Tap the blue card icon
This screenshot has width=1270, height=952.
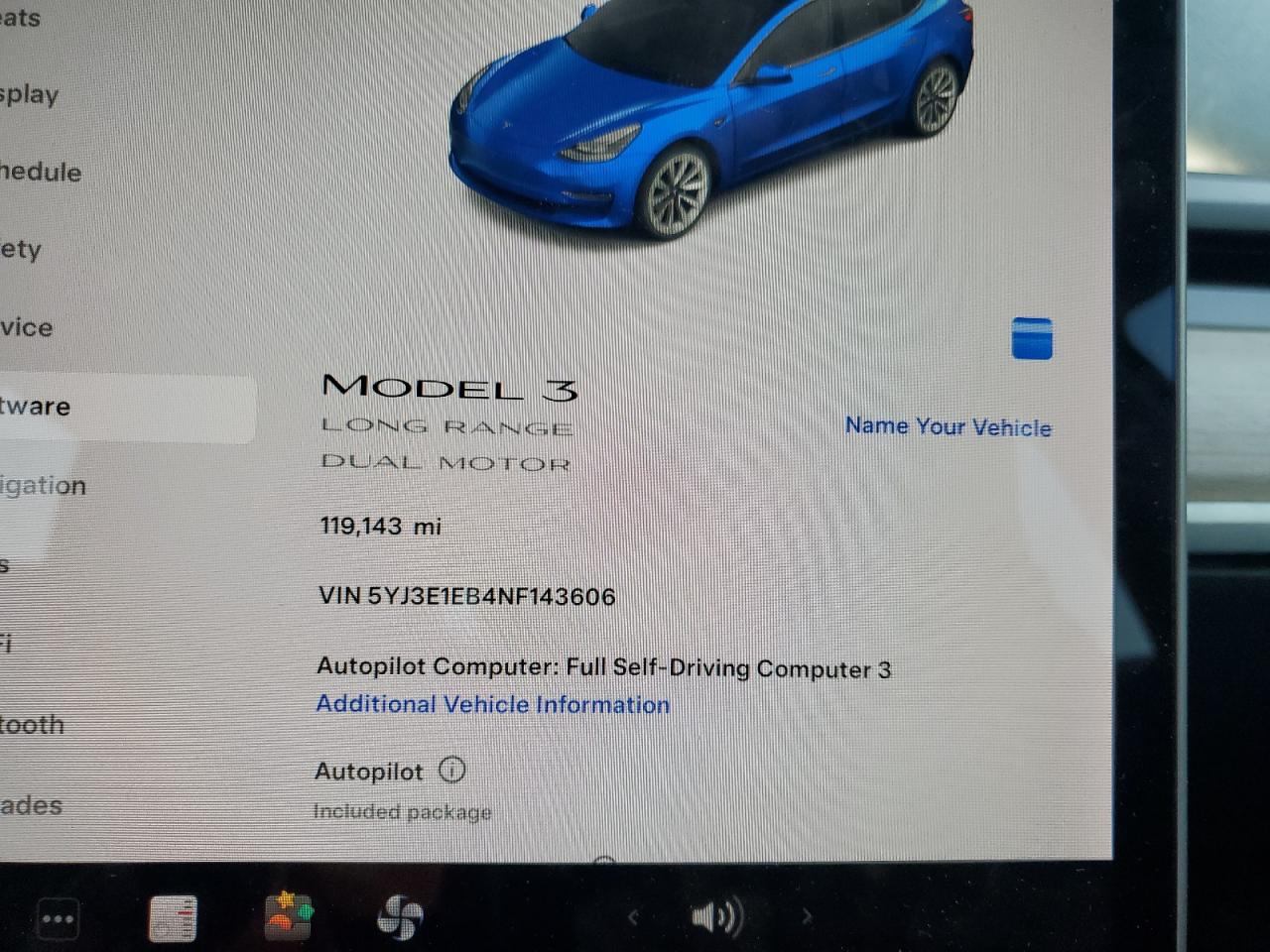click(x=1032, y=338)
